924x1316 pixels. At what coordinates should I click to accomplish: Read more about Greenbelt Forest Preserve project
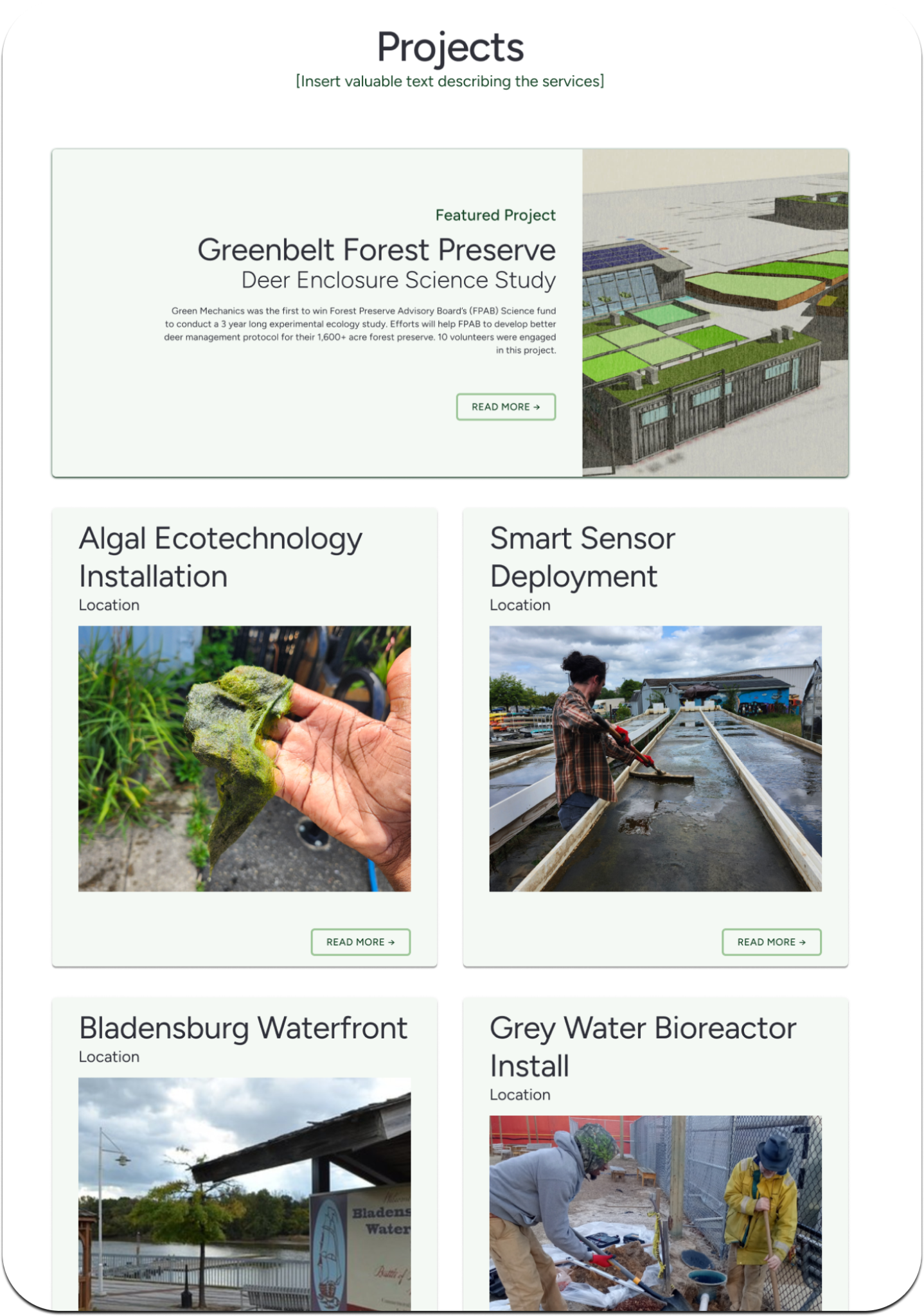point(506,407)
